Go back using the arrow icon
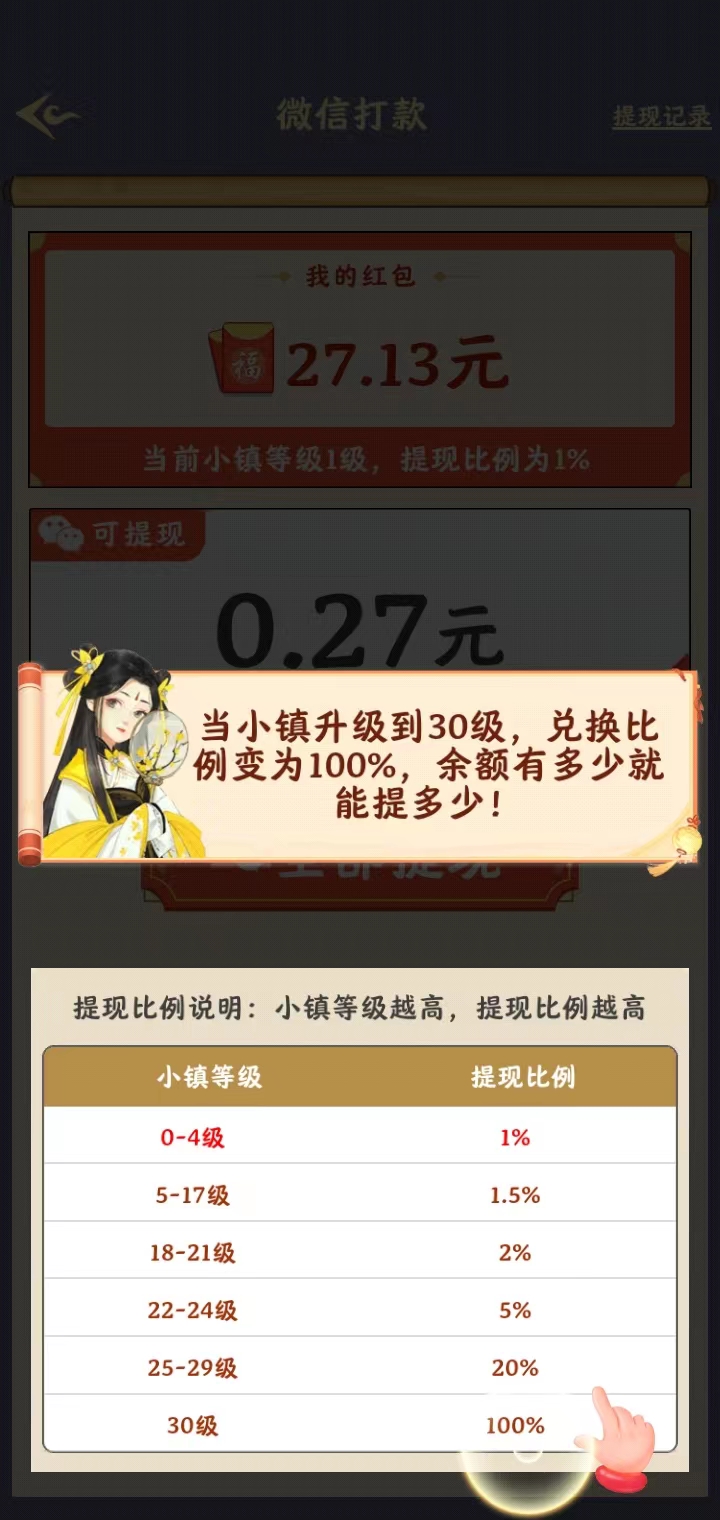720x1520 pixels. [x=46, y=116]
